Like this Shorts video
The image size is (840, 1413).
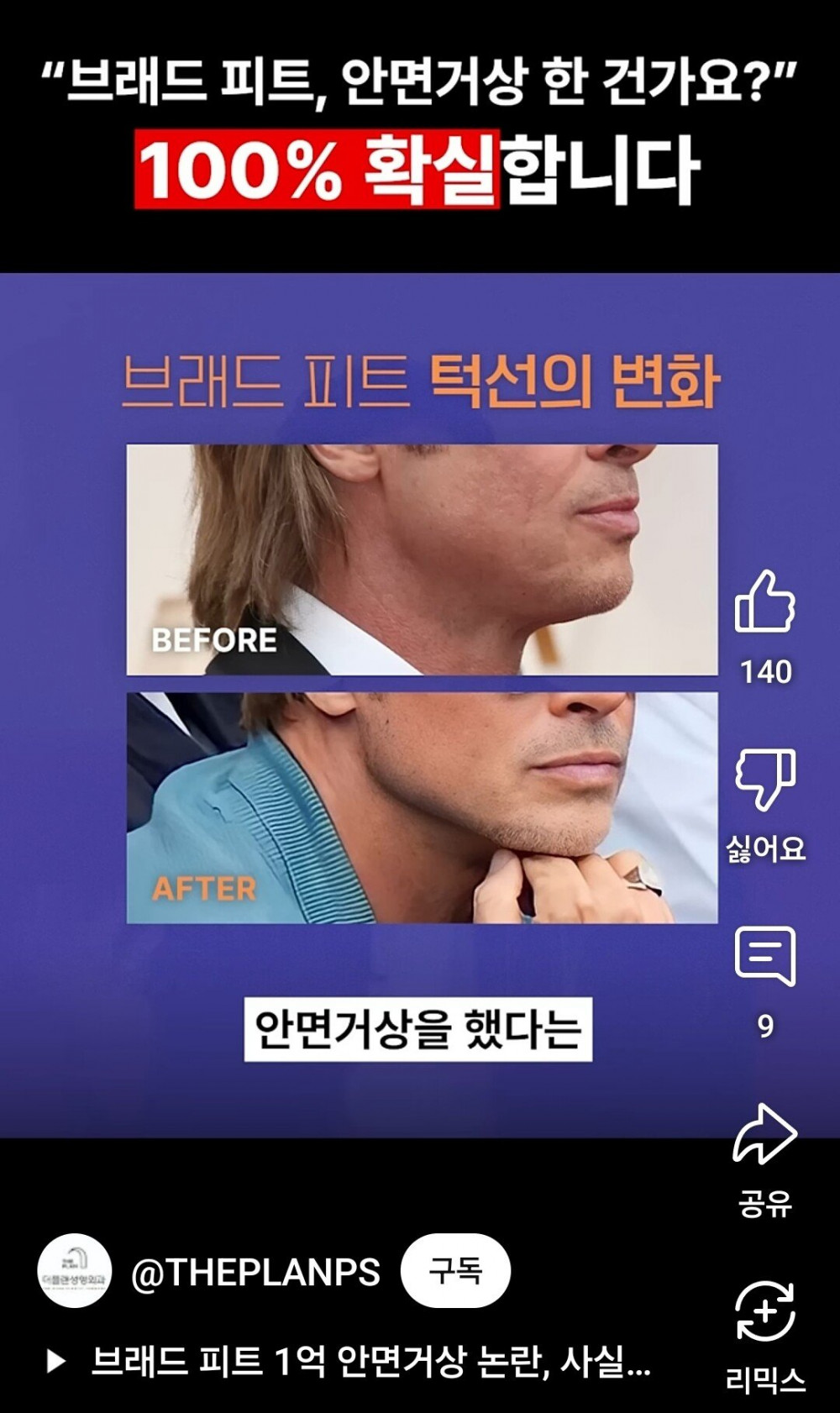pos(764,602)
